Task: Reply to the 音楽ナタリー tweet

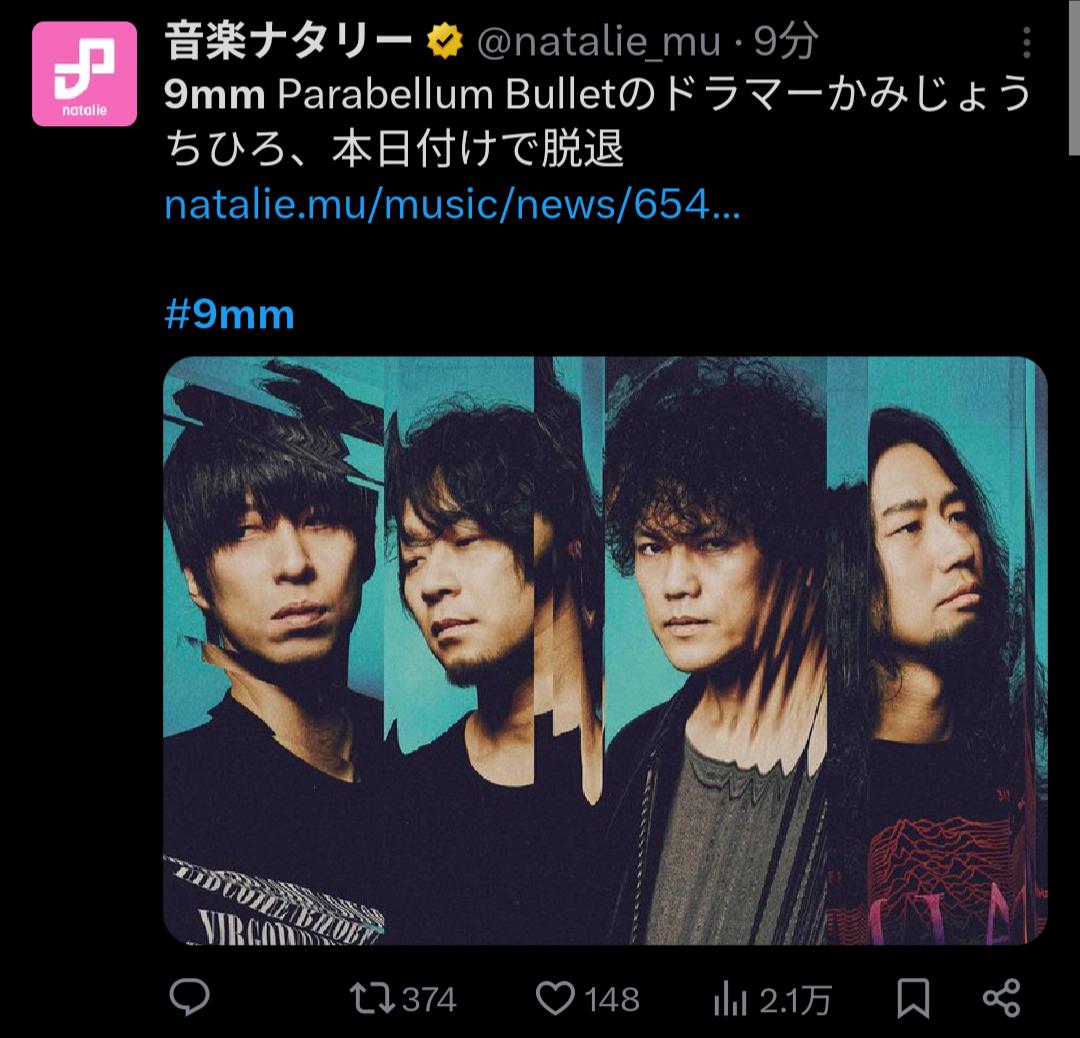Action: click(189, 997)
